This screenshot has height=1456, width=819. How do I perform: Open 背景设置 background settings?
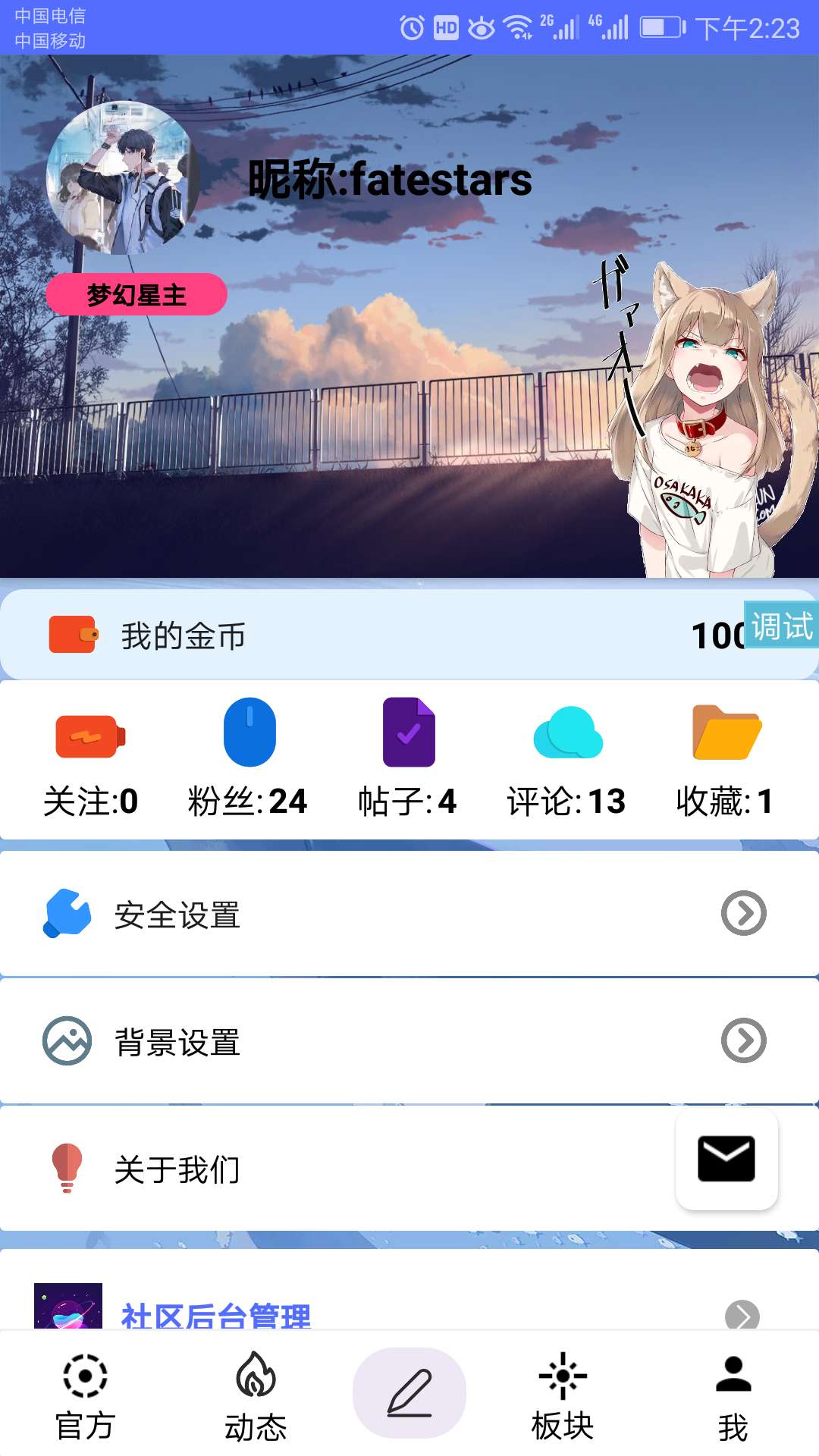(x=408, y=1041)
